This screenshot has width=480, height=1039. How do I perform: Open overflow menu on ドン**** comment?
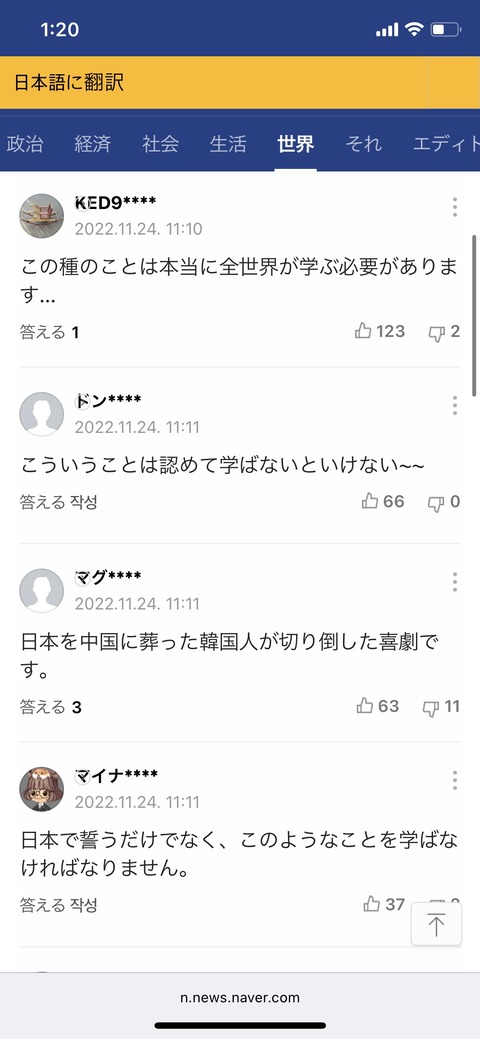click(455, 404)
